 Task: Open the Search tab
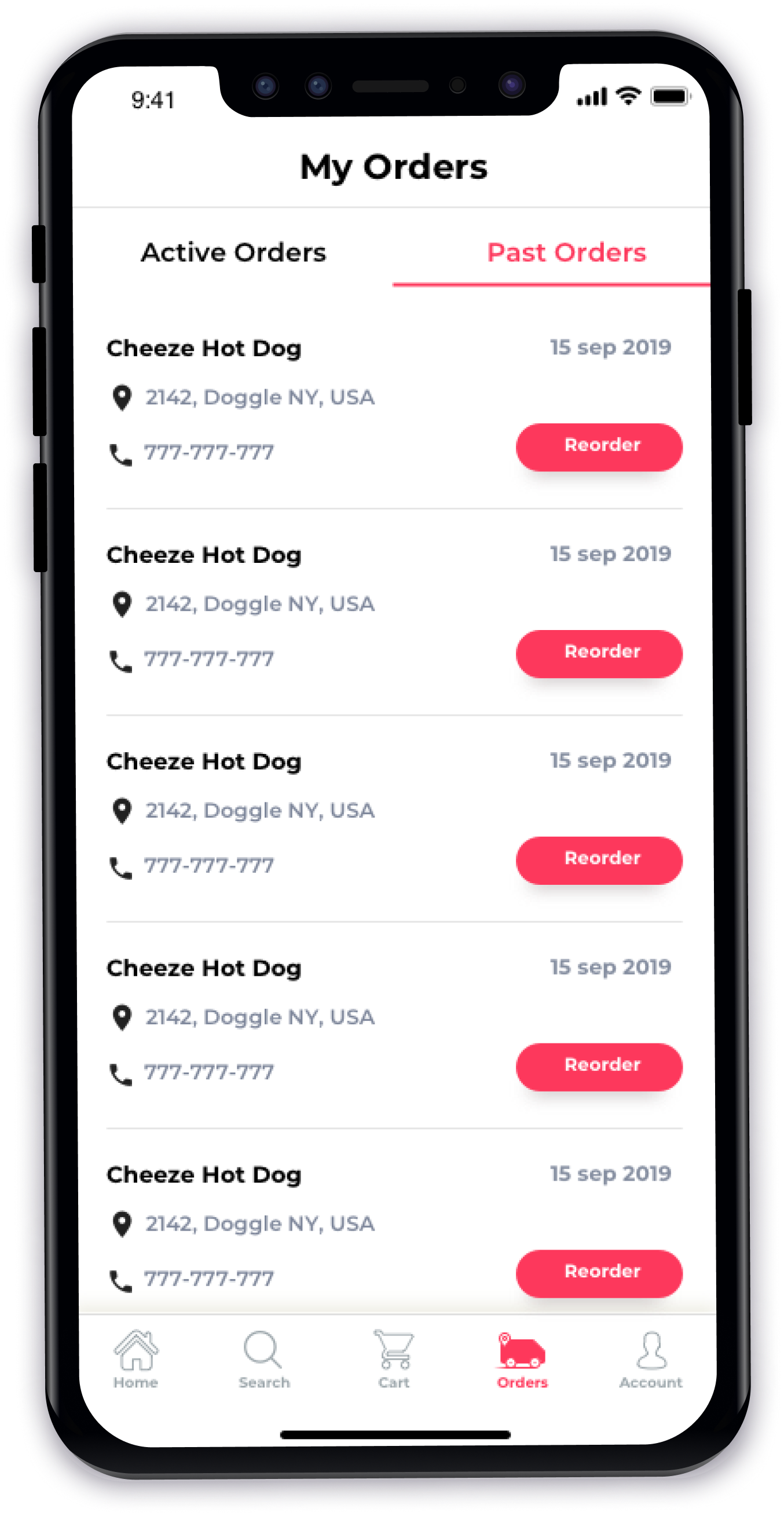263,1360
